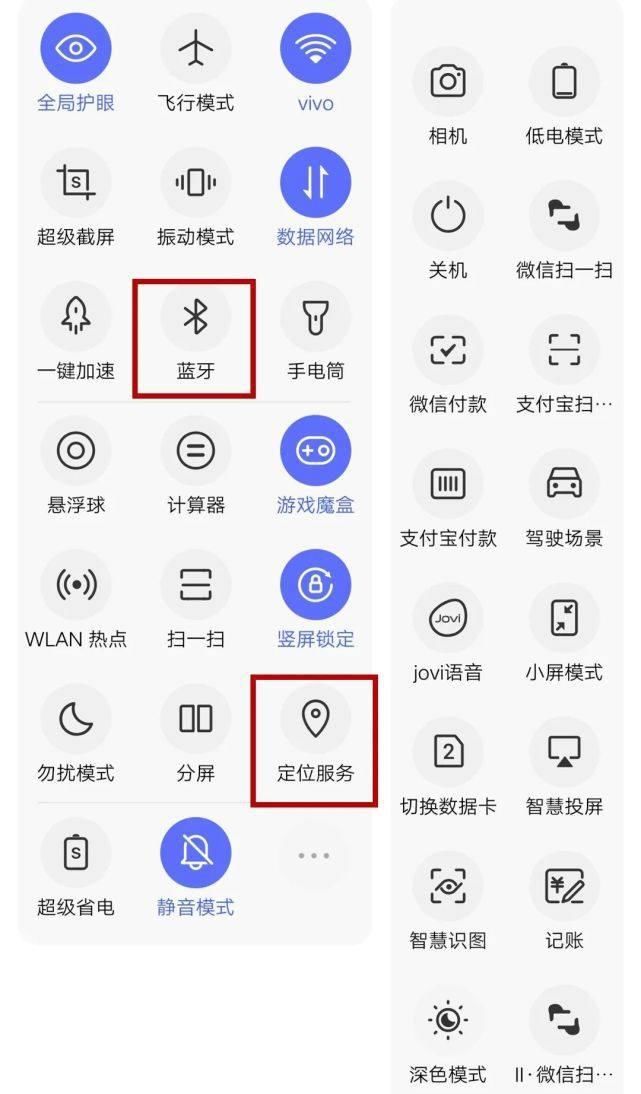Turn off the vivo Wi-Fi connection
The width and height of the screenshot is (641, 1094).
point(315,49)
